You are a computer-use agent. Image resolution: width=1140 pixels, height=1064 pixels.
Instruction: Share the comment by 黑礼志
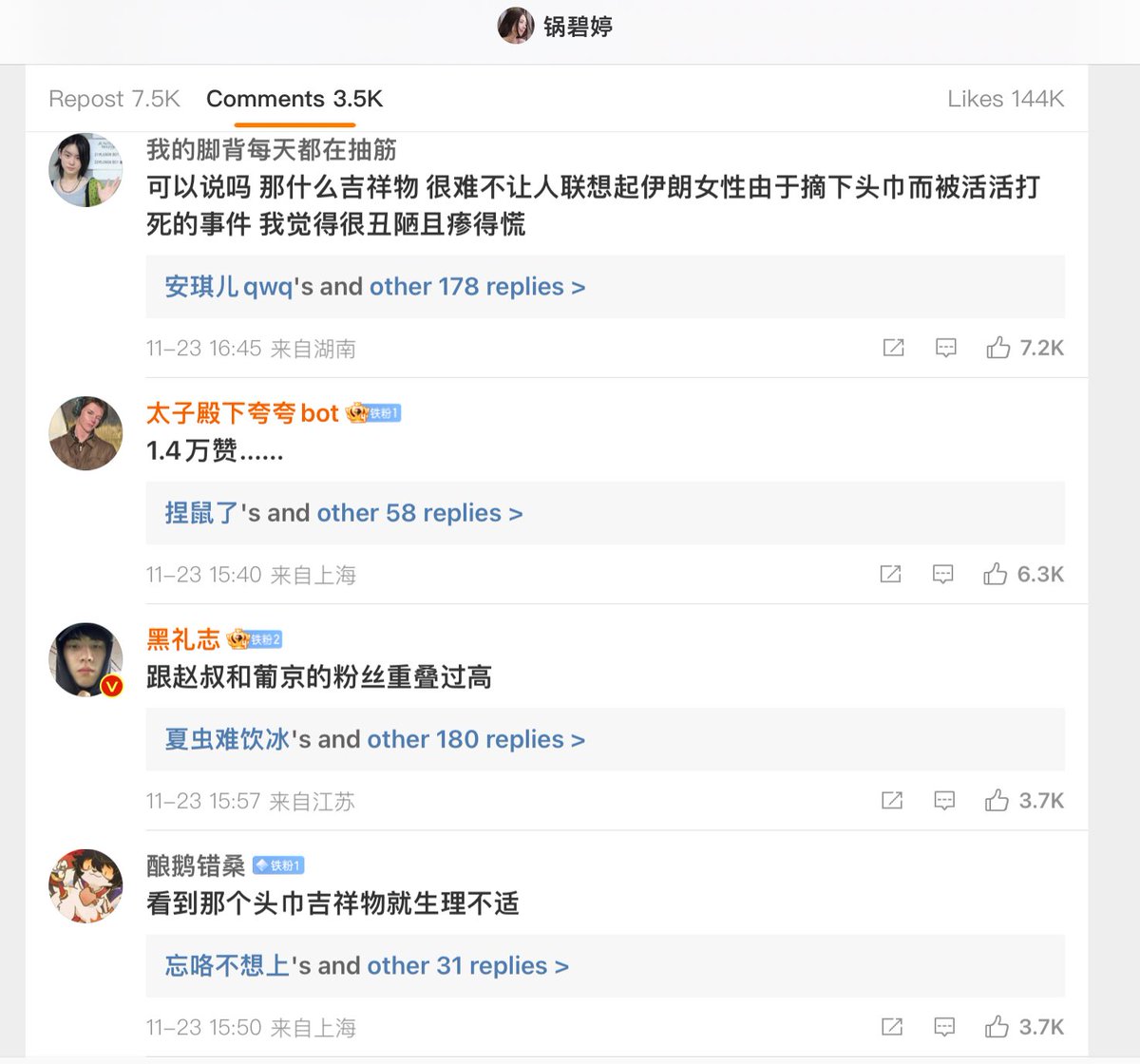coord(892,801)
